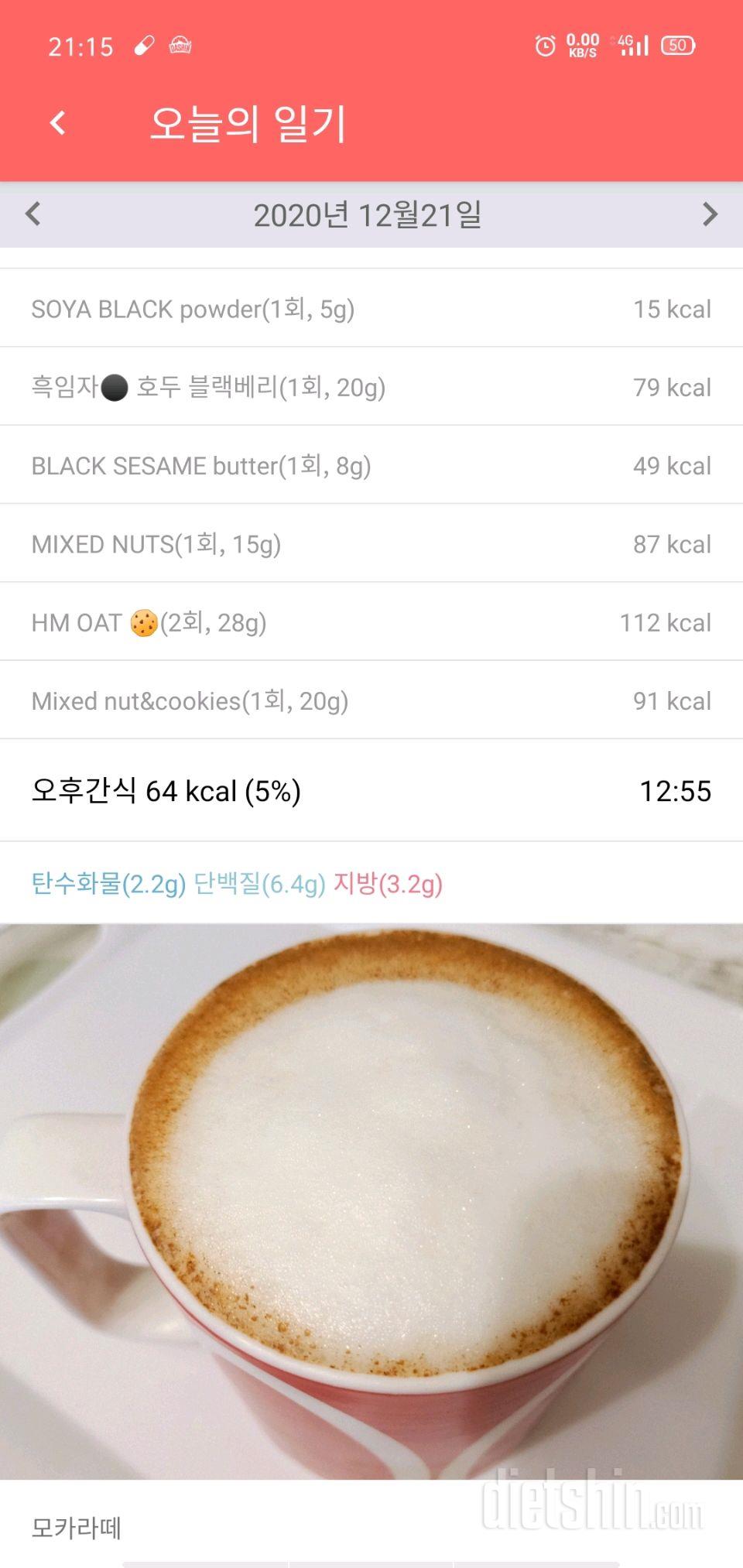
Task: Open SOYA BLACK powder food entry
Action: tap(370, 309)
